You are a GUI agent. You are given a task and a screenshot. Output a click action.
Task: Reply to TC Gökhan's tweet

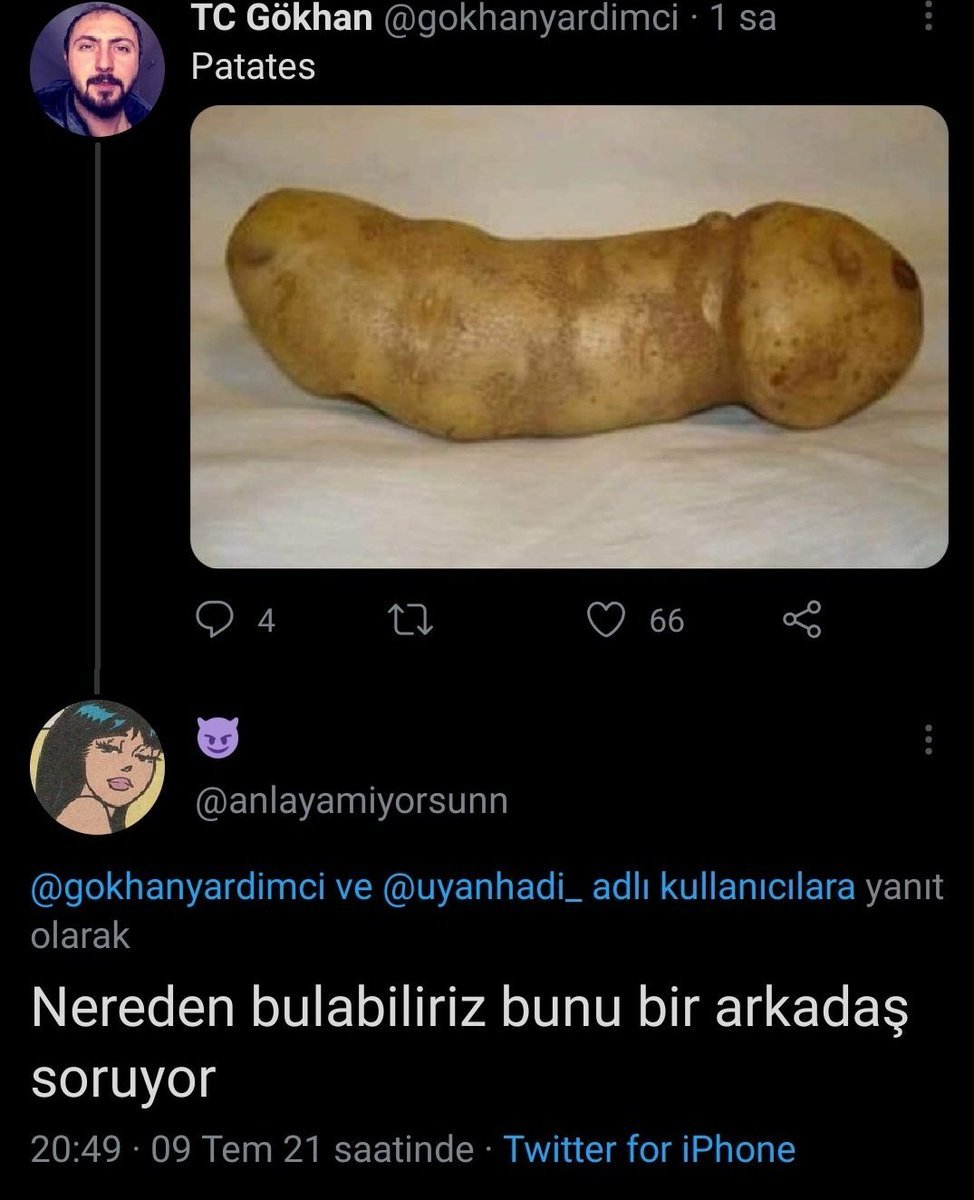213,621
